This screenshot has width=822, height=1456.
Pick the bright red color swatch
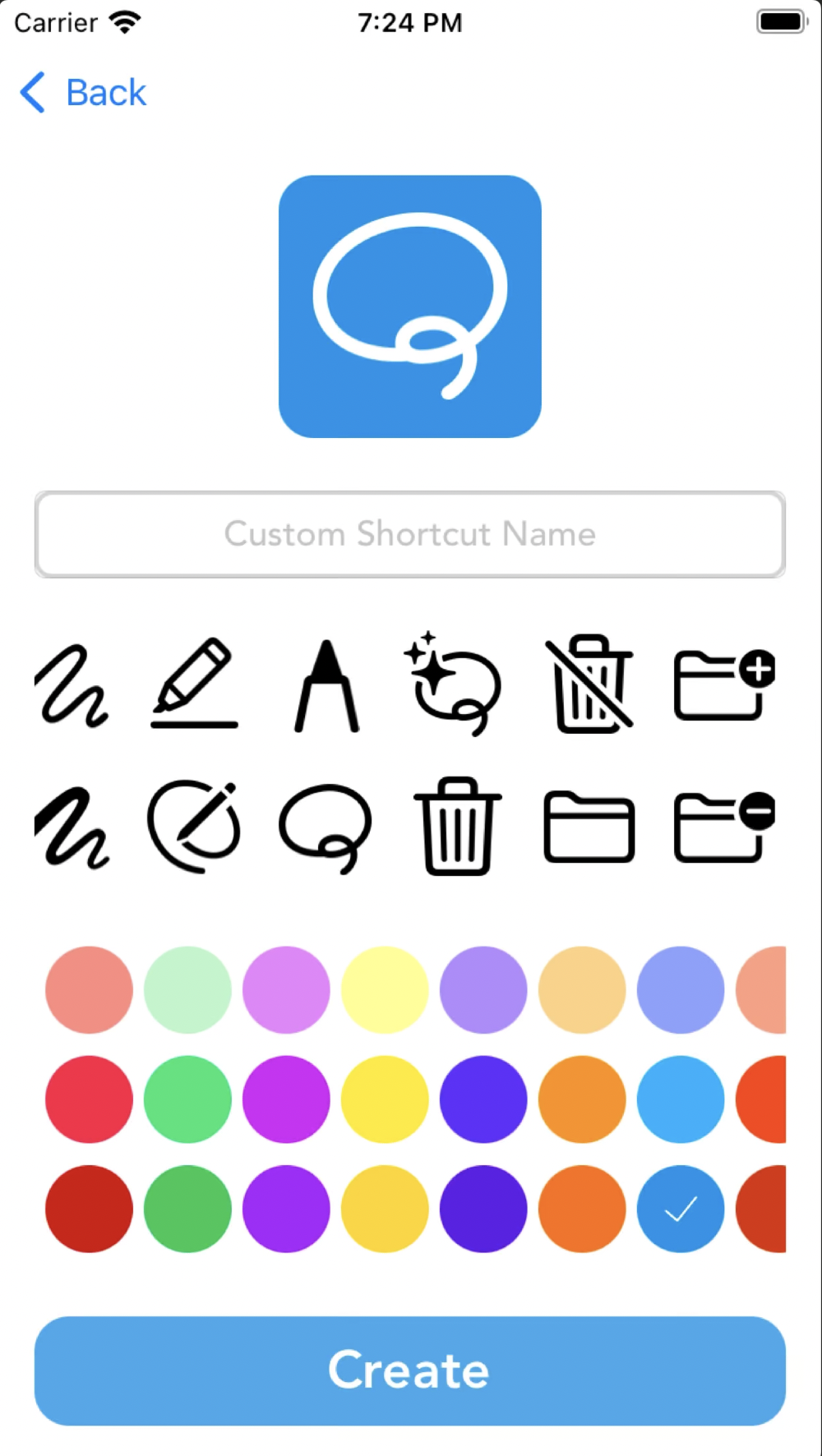point(89,1099)
